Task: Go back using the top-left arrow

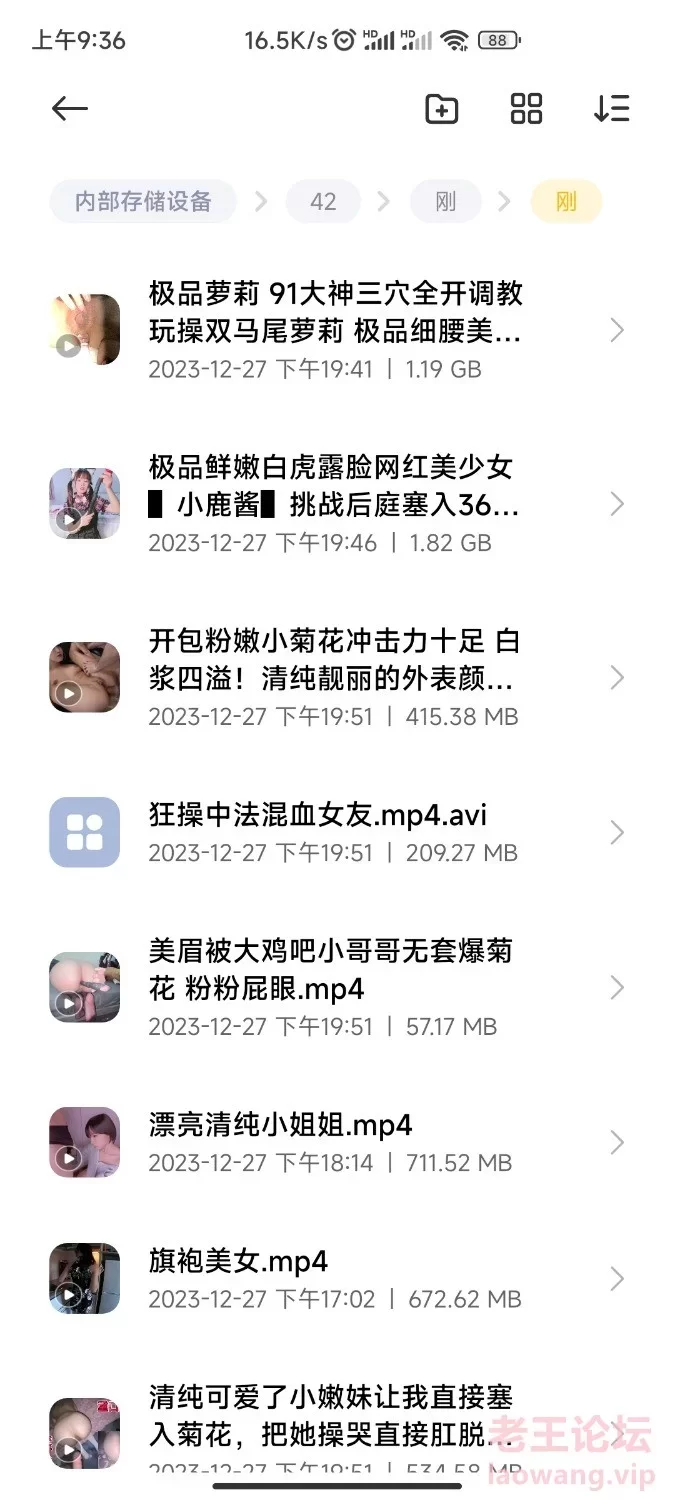Action: pyautogui.click(x=70, y=109)
